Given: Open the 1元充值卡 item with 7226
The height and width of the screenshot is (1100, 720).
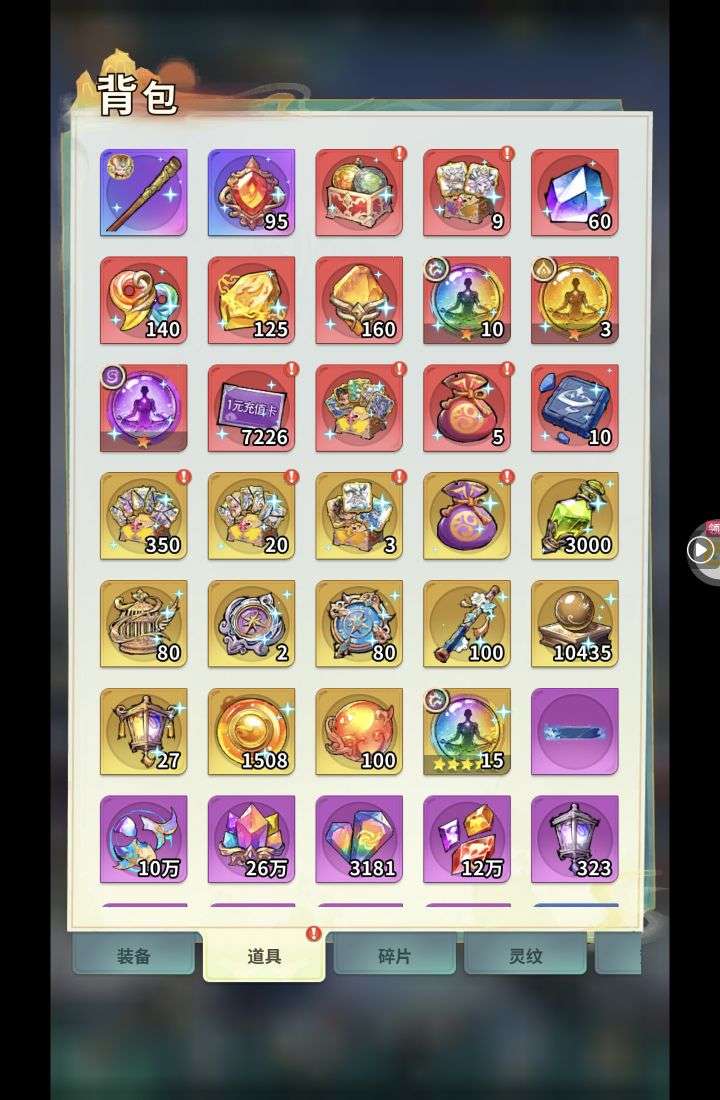Looking at the screenshot, I should [251, 408].
